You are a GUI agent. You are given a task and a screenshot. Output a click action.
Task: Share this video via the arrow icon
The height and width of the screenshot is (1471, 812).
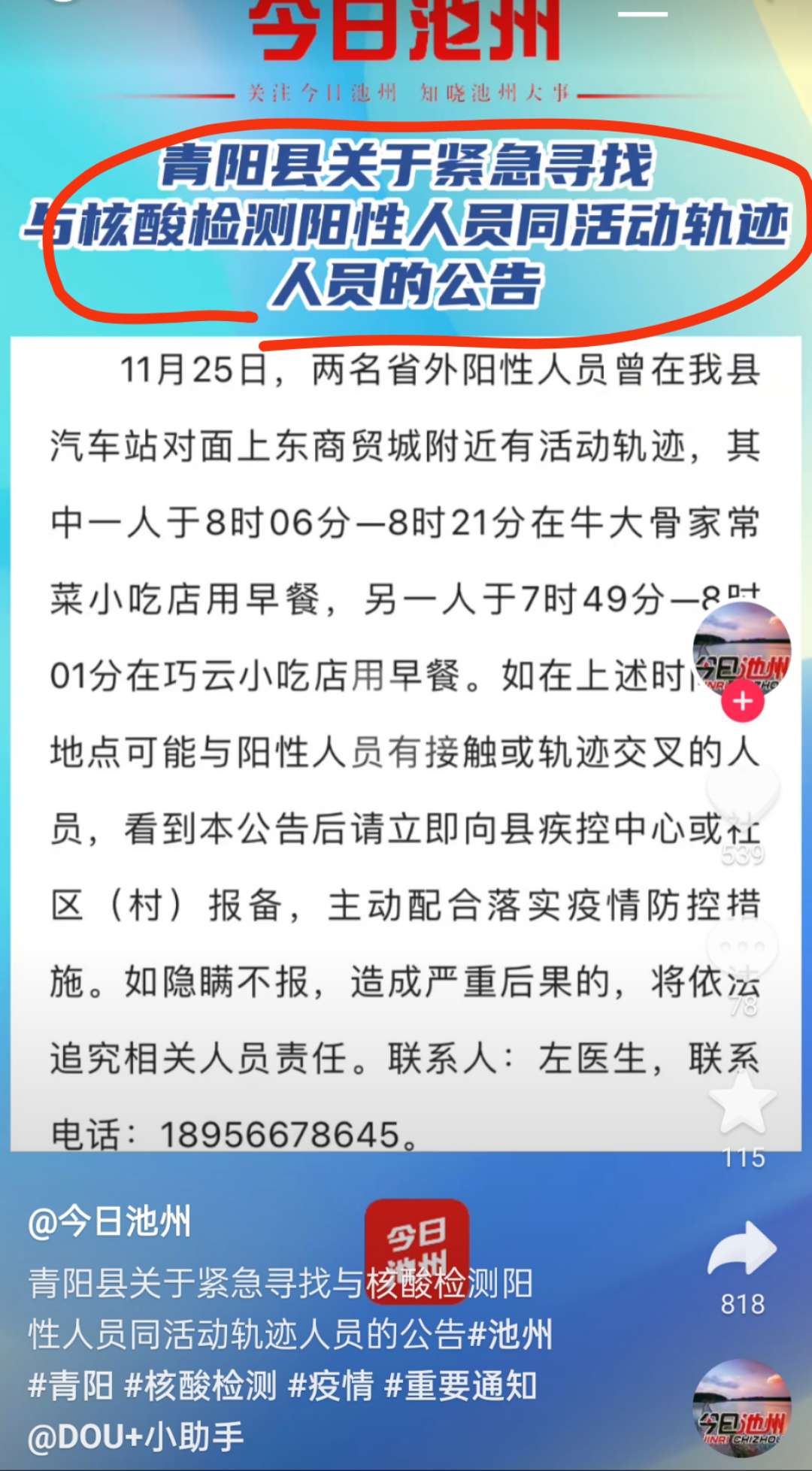coord(742,1250)
